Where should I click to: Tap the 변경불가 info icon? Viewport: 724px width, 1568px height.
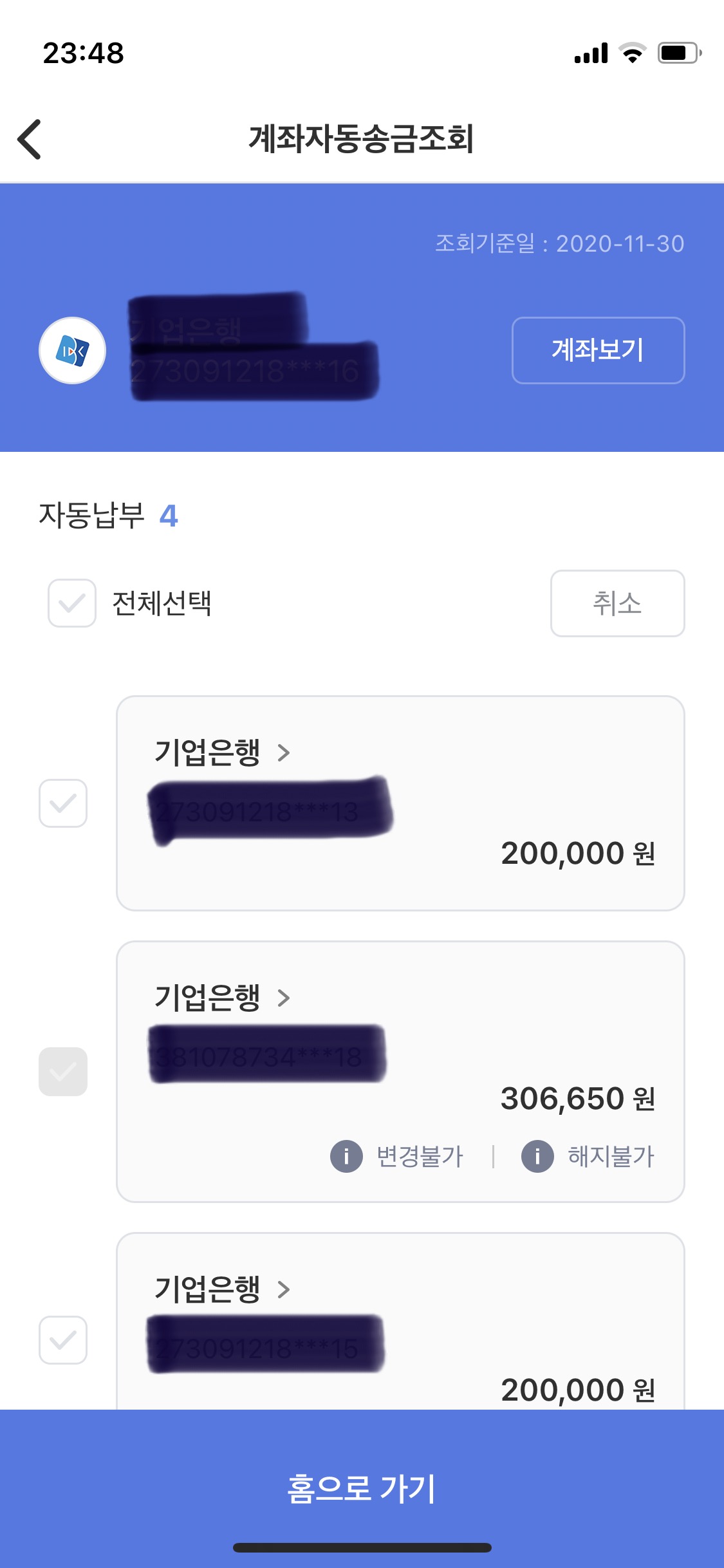click(x=346, y=1157)
